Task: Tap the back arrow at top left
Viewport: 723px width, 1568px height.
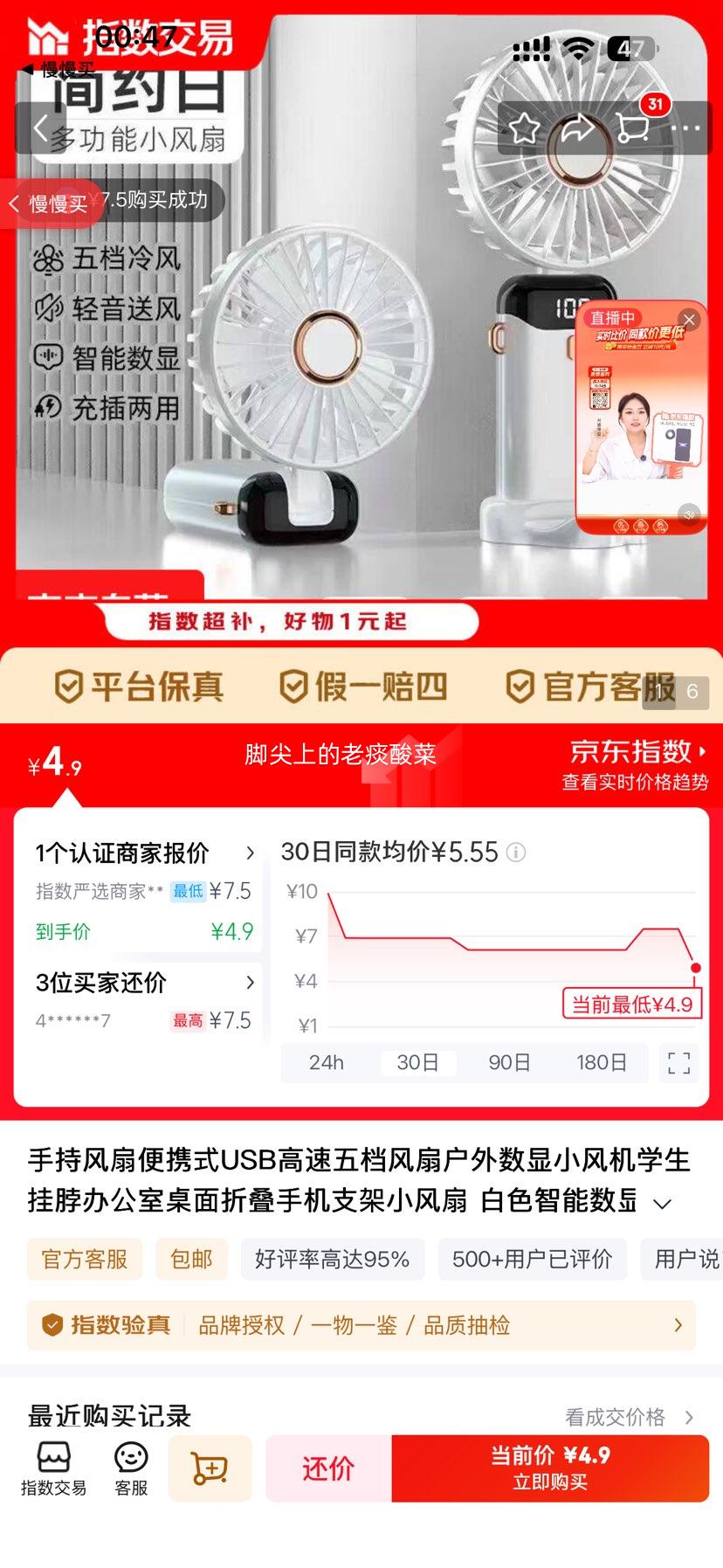Action: (41, 127)
